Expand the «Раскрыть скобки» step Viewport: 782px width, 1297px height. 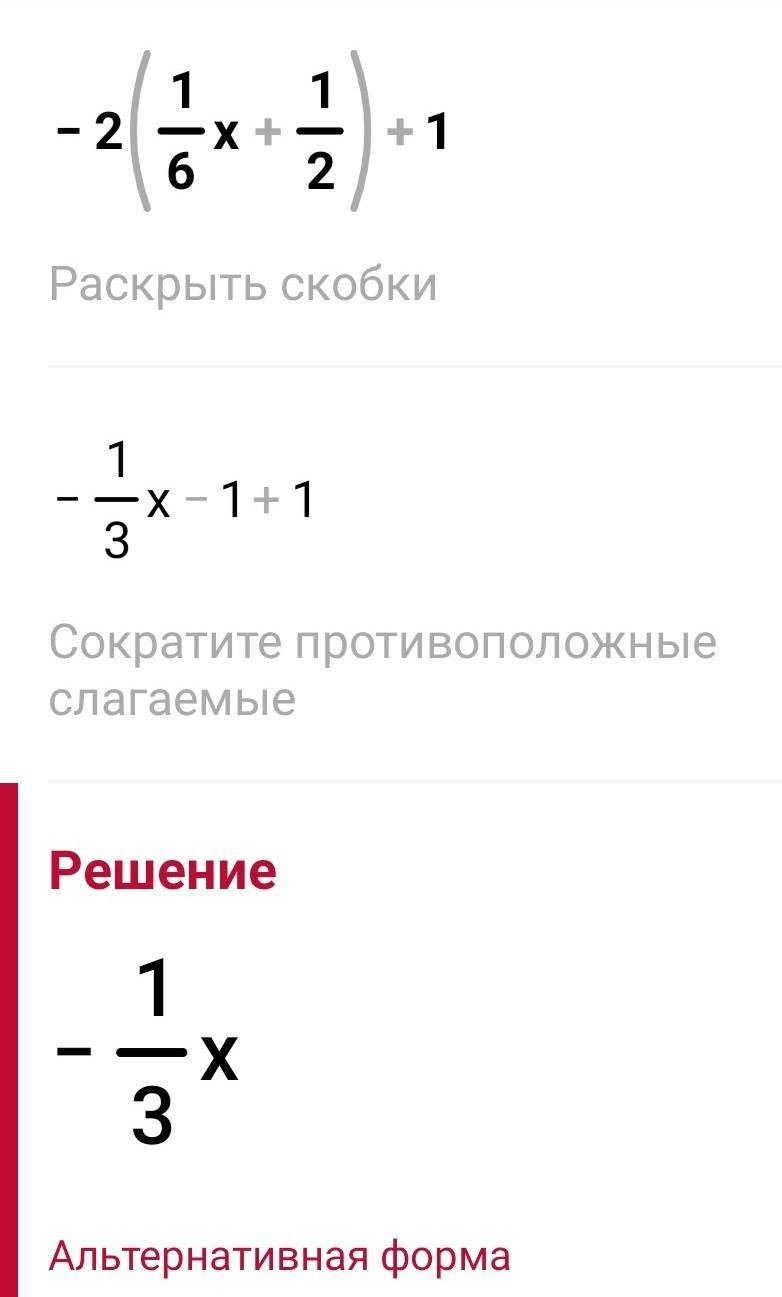243,285
